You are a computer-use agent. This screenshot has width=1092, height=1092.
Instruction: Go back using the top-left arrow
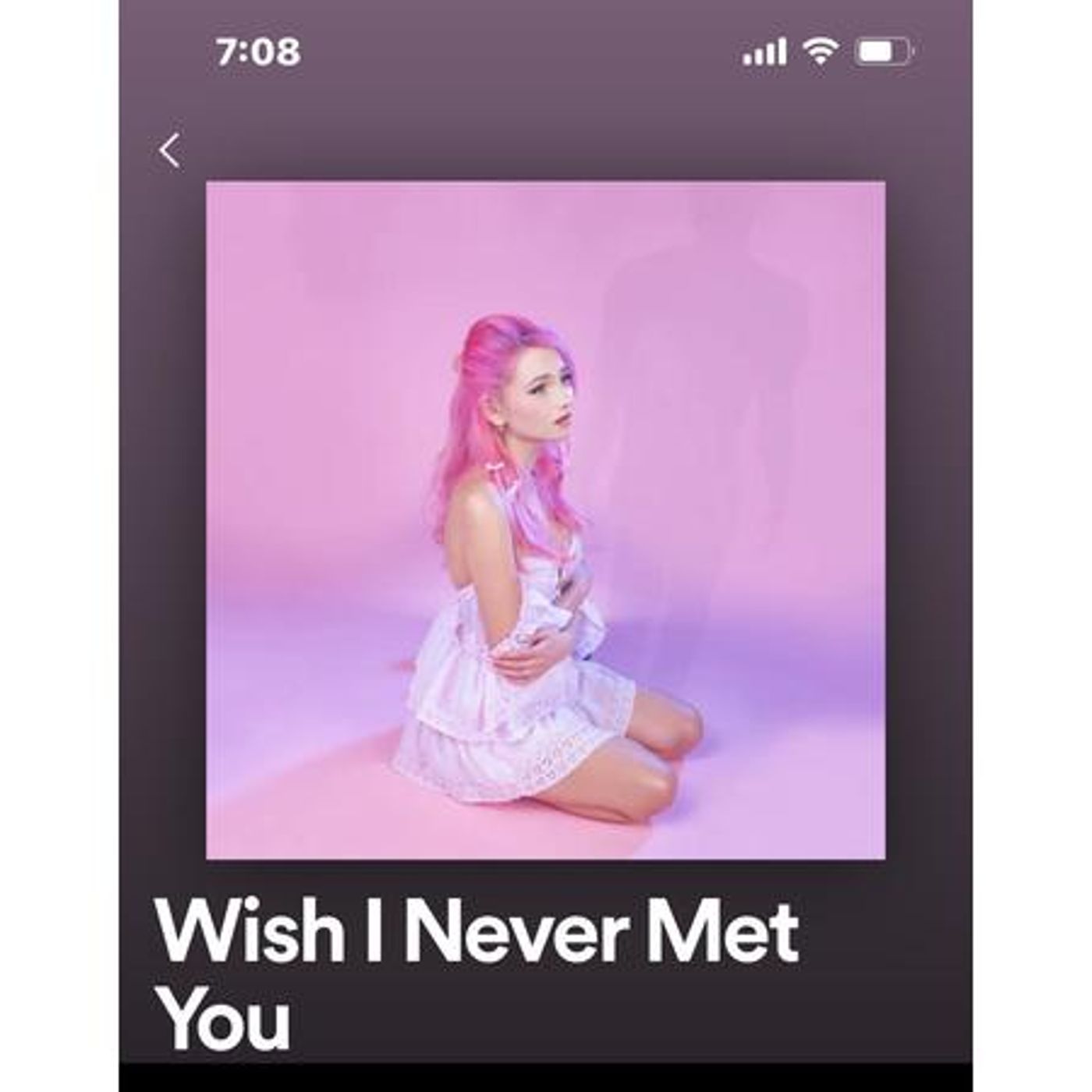point(170,151)
